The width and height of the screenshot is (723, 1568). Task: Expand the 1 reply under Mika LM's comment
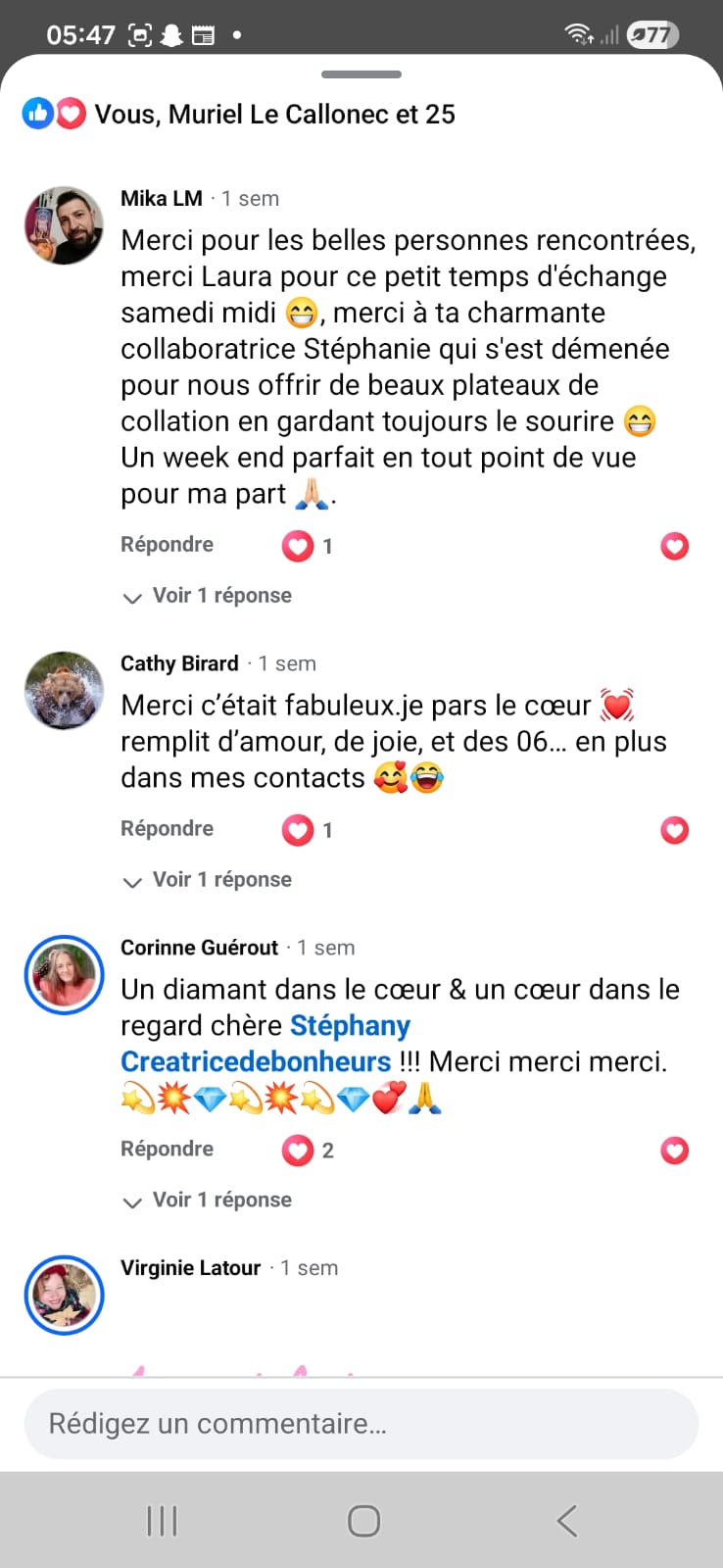point(221,596)
